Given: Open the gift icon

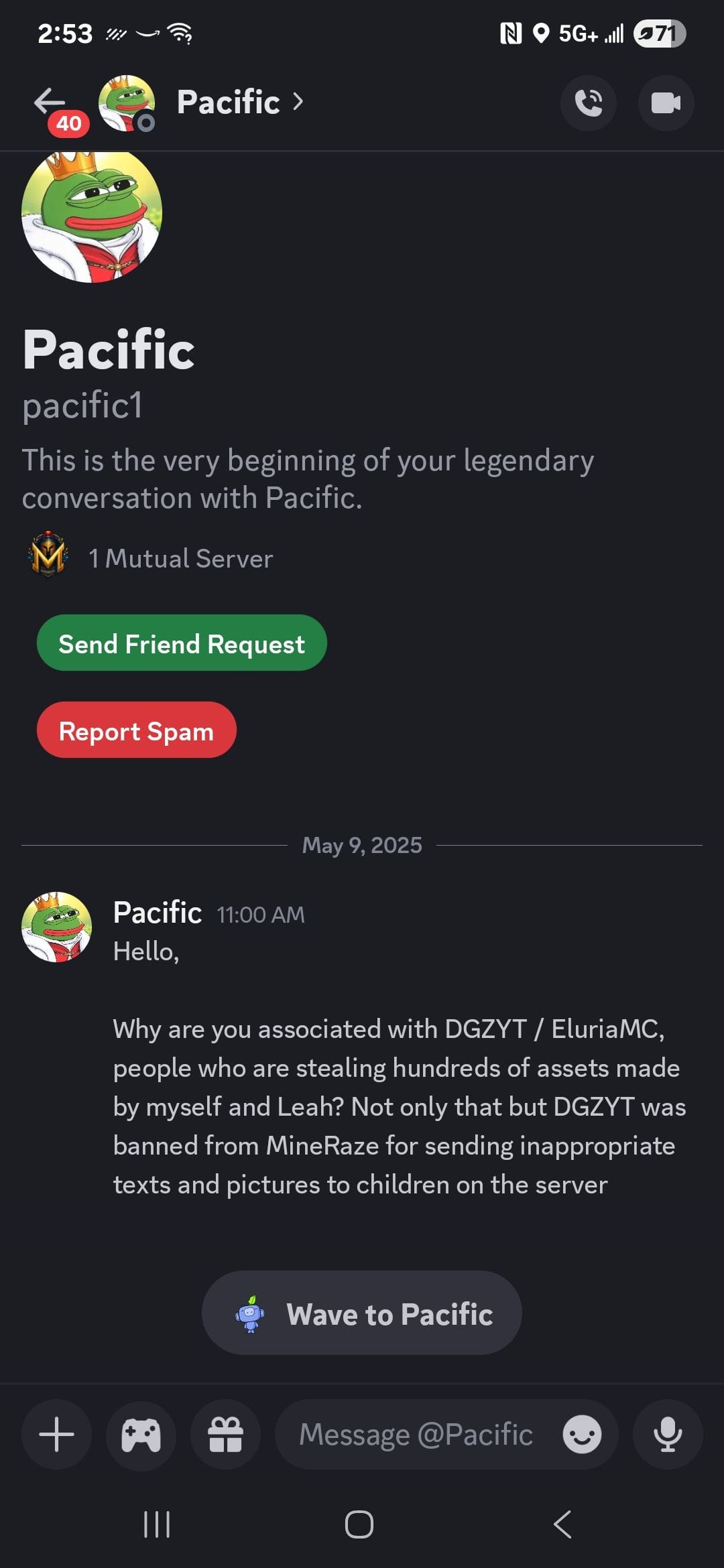Looking at the screenshot, I should click(225, 1435).
